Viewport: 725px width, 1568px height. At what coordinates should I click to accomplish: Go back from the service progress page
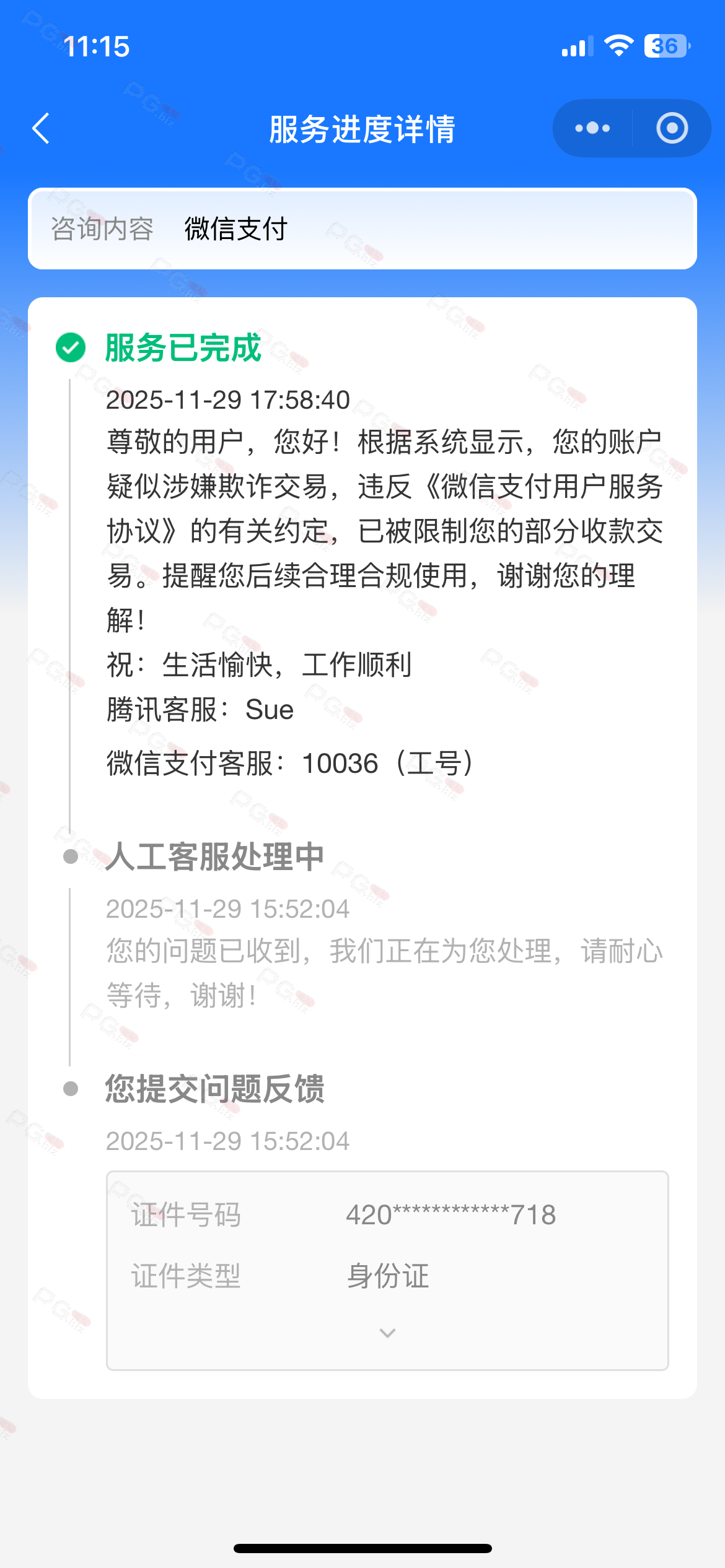click(x=41, y=129)
